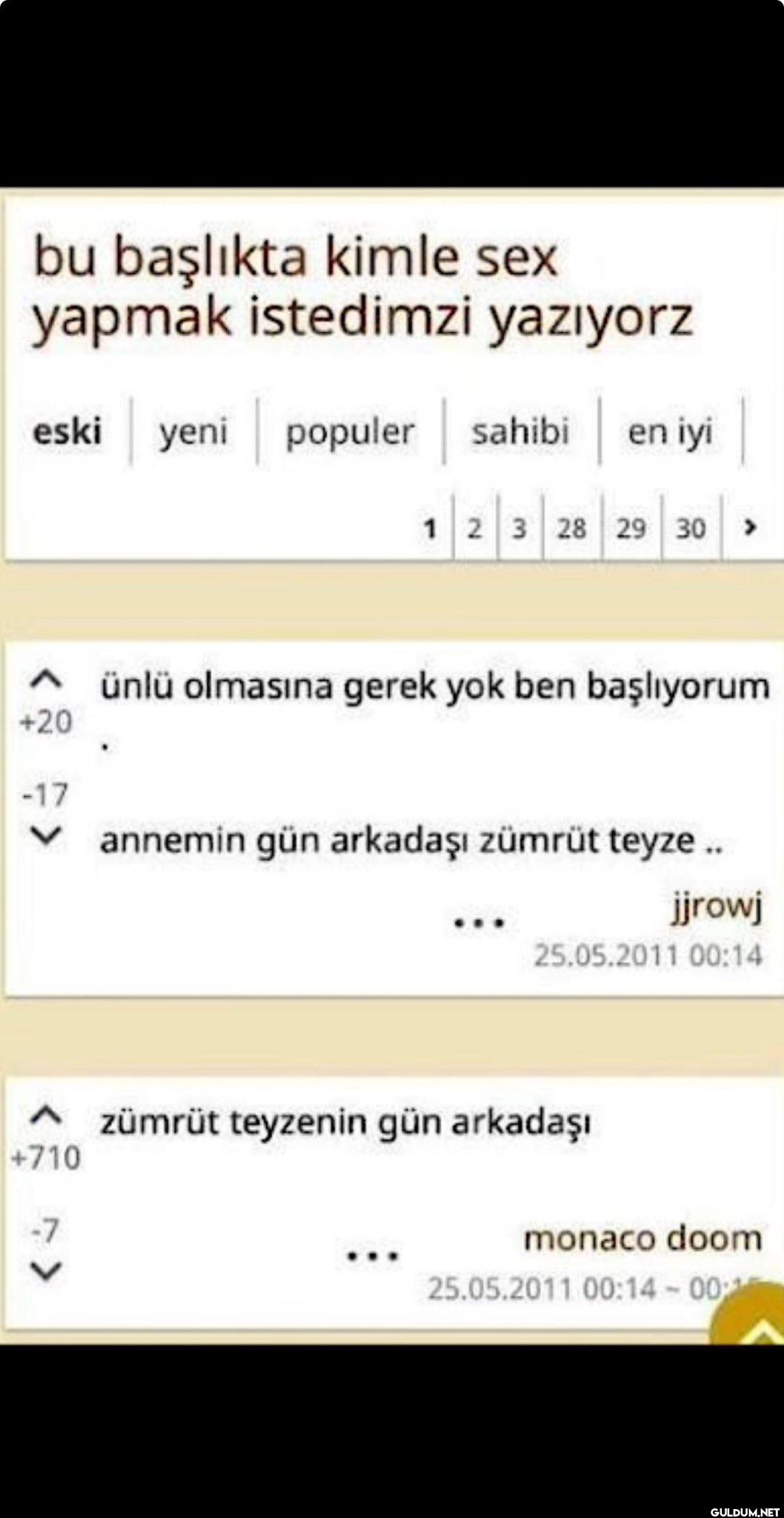This screenshot has height=1518, width=784.
Task: Open jjrowj's profile
Action: [717, 908]
